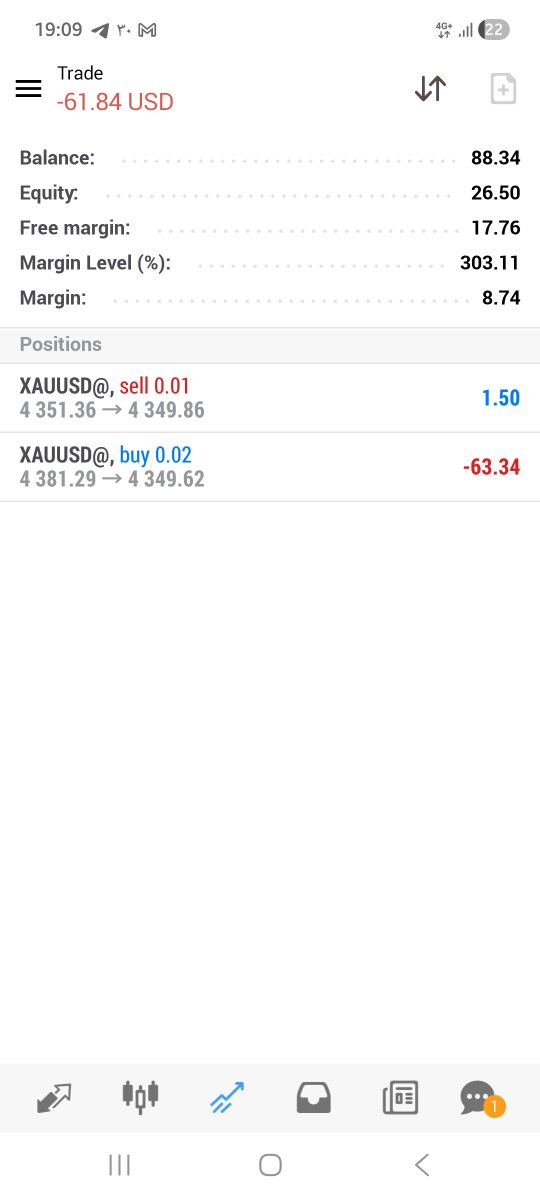
Task: Open the XAUUSD buy 0.02 position
Action: pyautogui.click(x=270, y=467)
